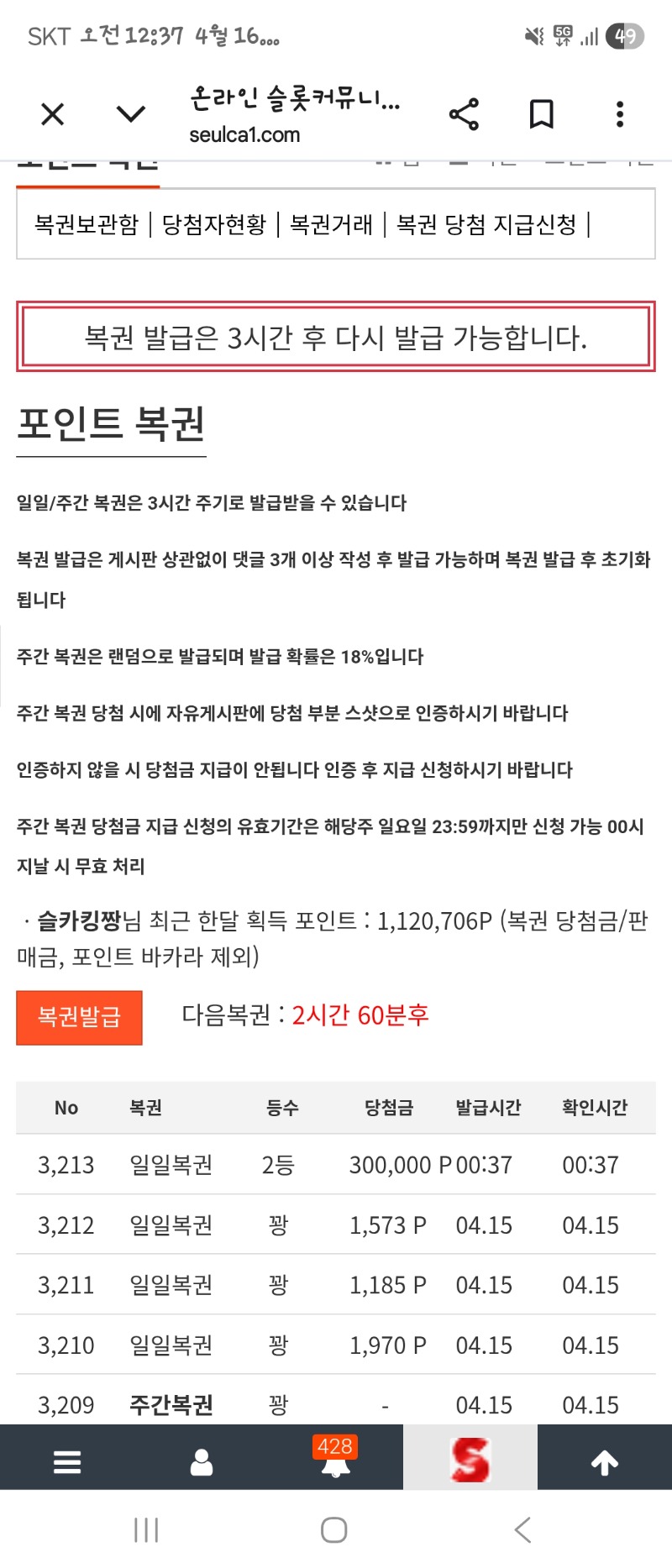Tap the 복권발급 button
The image size is (672, 1568).
click(79, 1017)
